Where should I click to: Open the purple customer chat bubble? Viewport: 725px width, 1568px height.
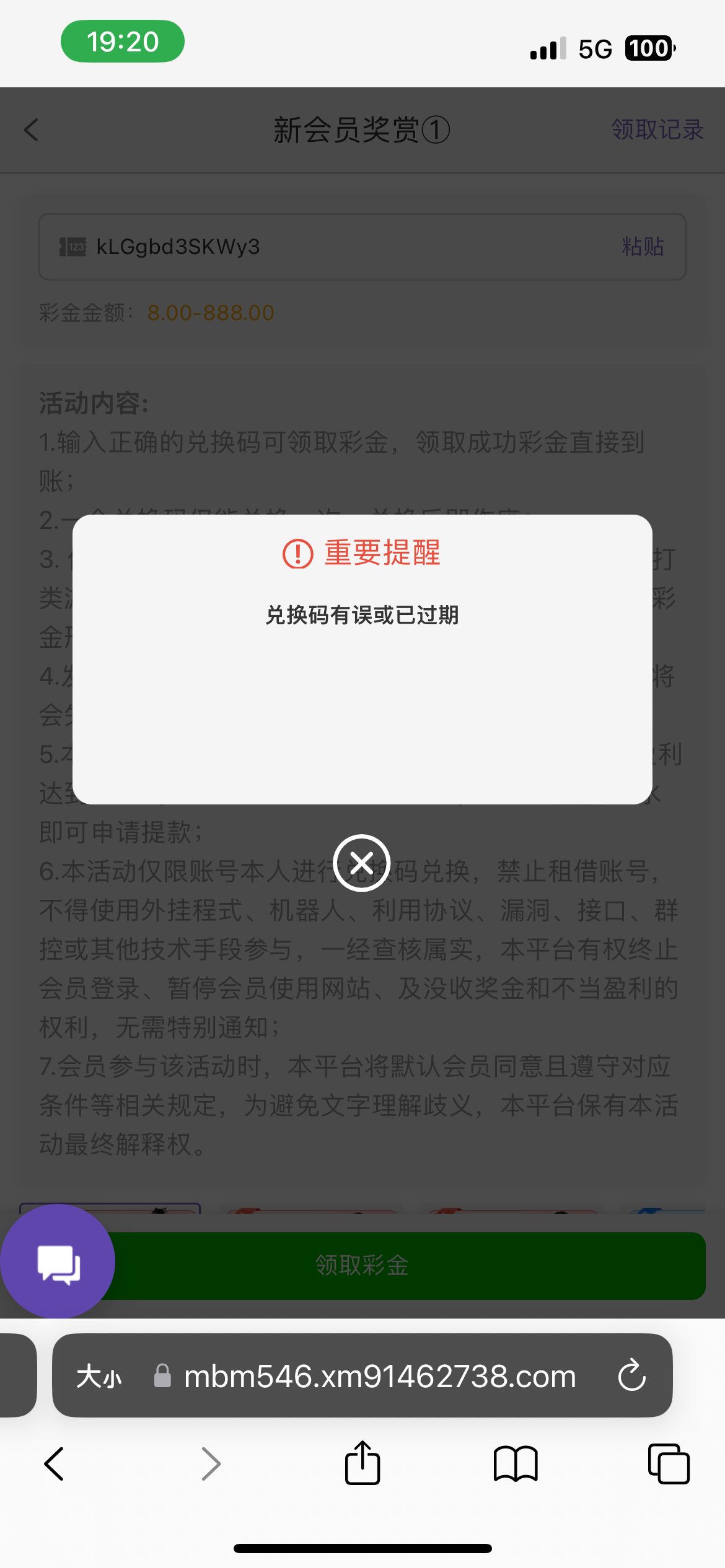click(x=58, y=1261)
